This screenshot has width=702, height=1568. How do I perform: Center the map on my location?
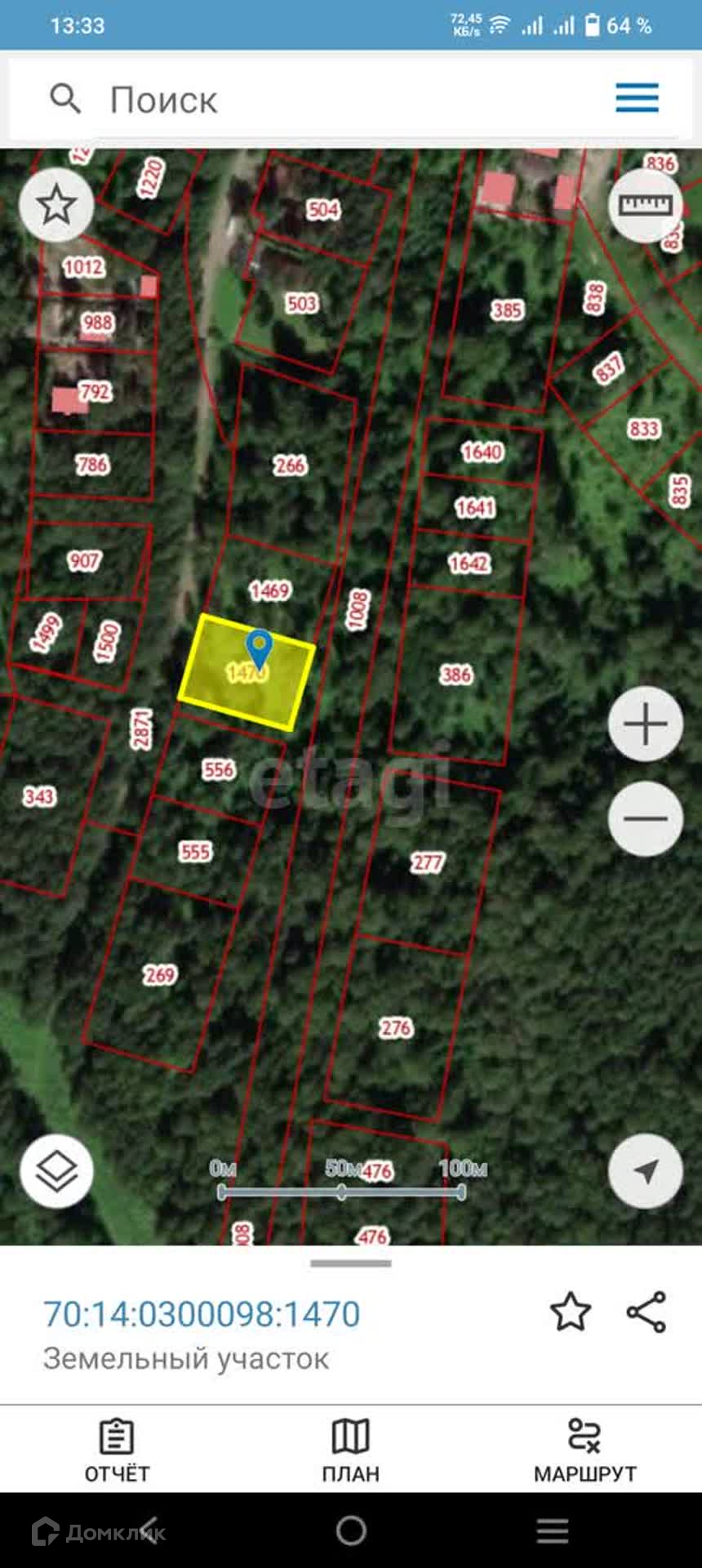(645, 1171)
